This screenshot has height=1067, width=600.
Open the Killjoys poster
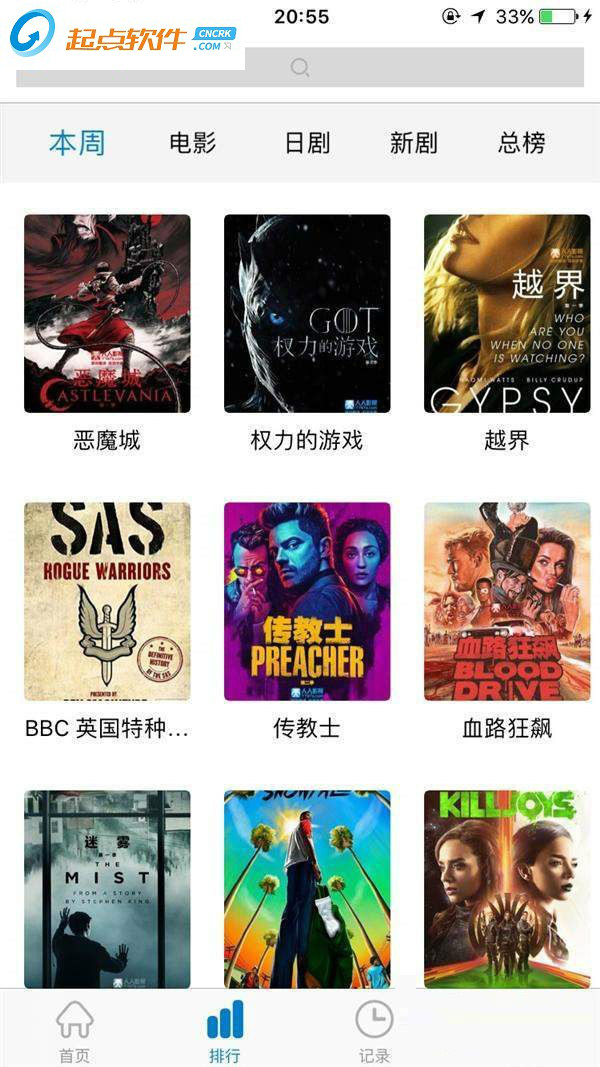point(507,888)
